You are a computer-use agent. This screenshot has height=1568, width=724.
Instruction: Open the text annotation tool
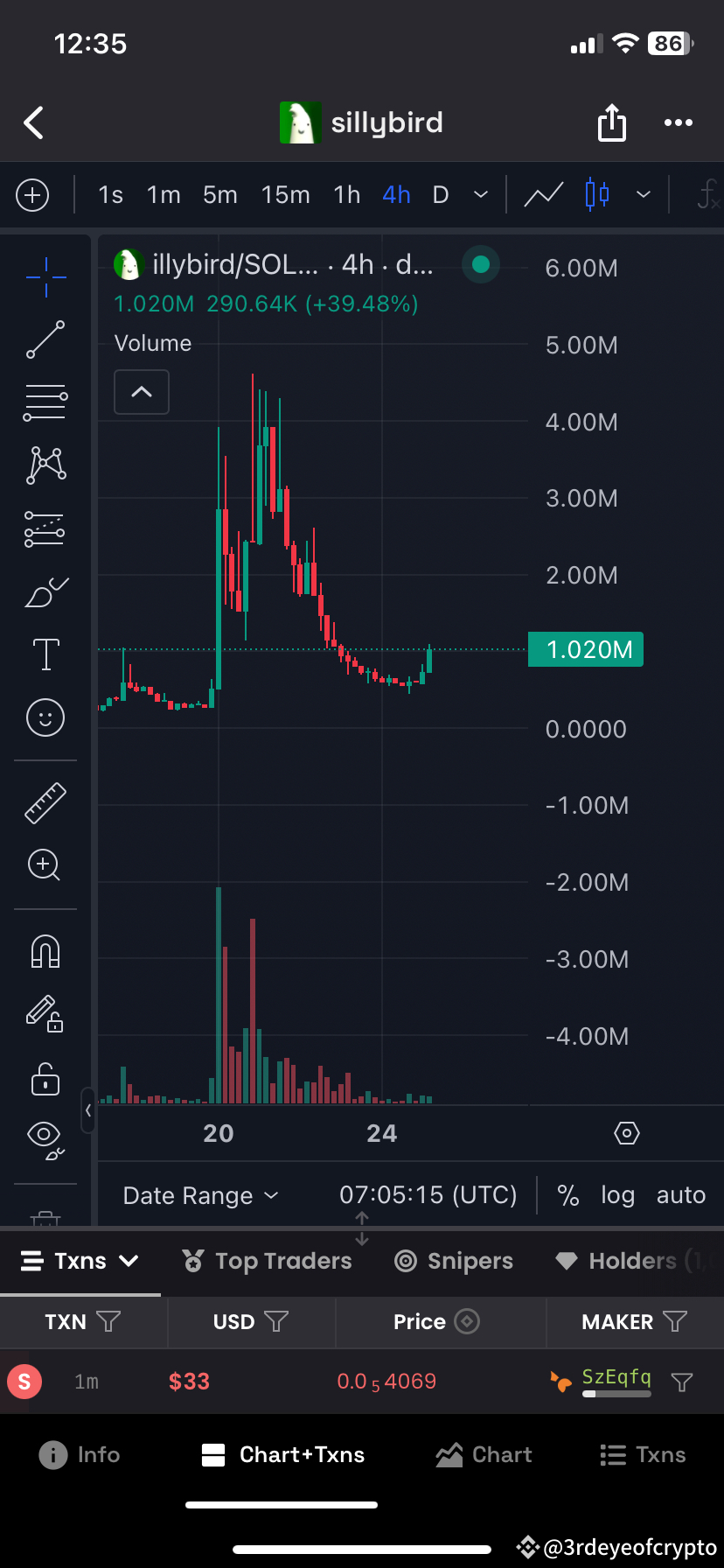45,654
